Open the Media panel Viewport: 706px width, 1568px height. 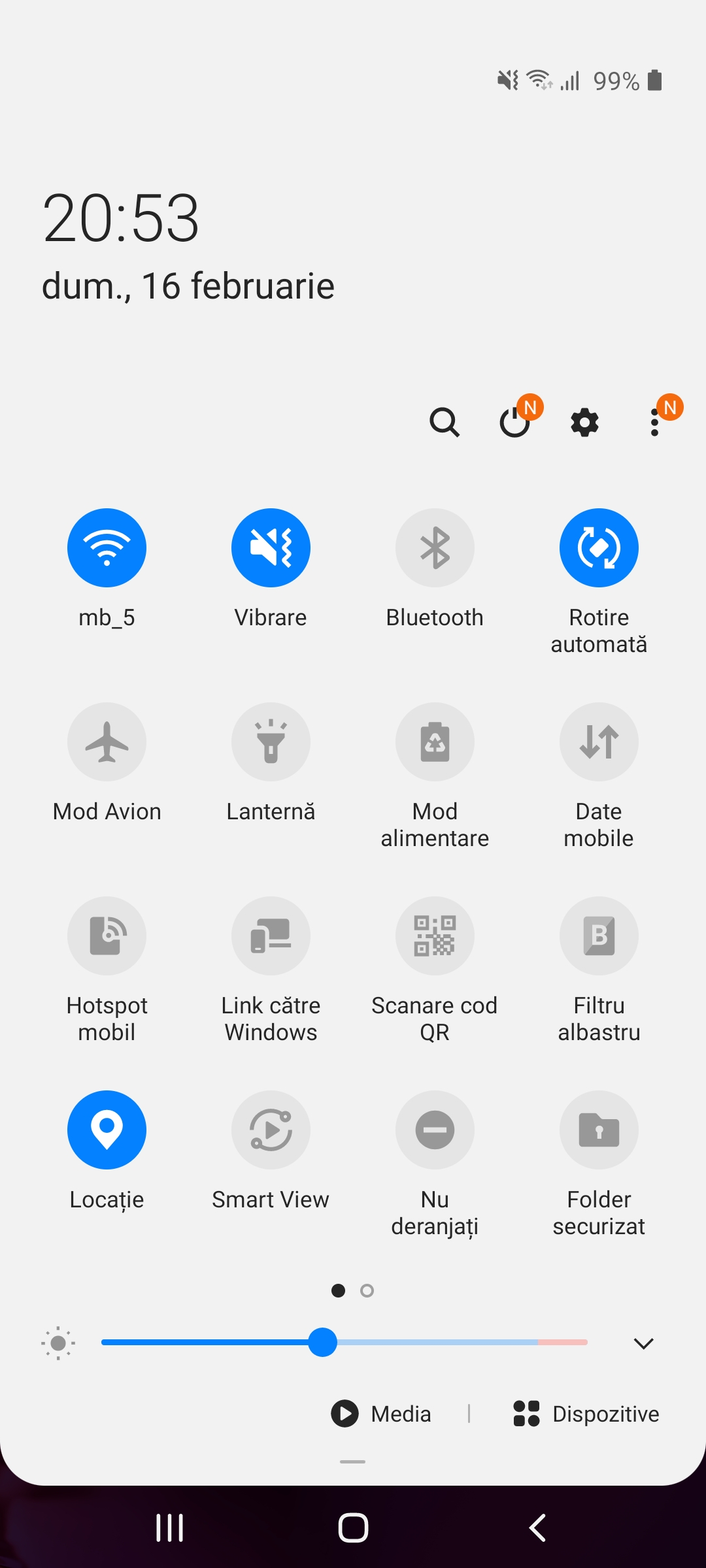[x=381, y=1414]
